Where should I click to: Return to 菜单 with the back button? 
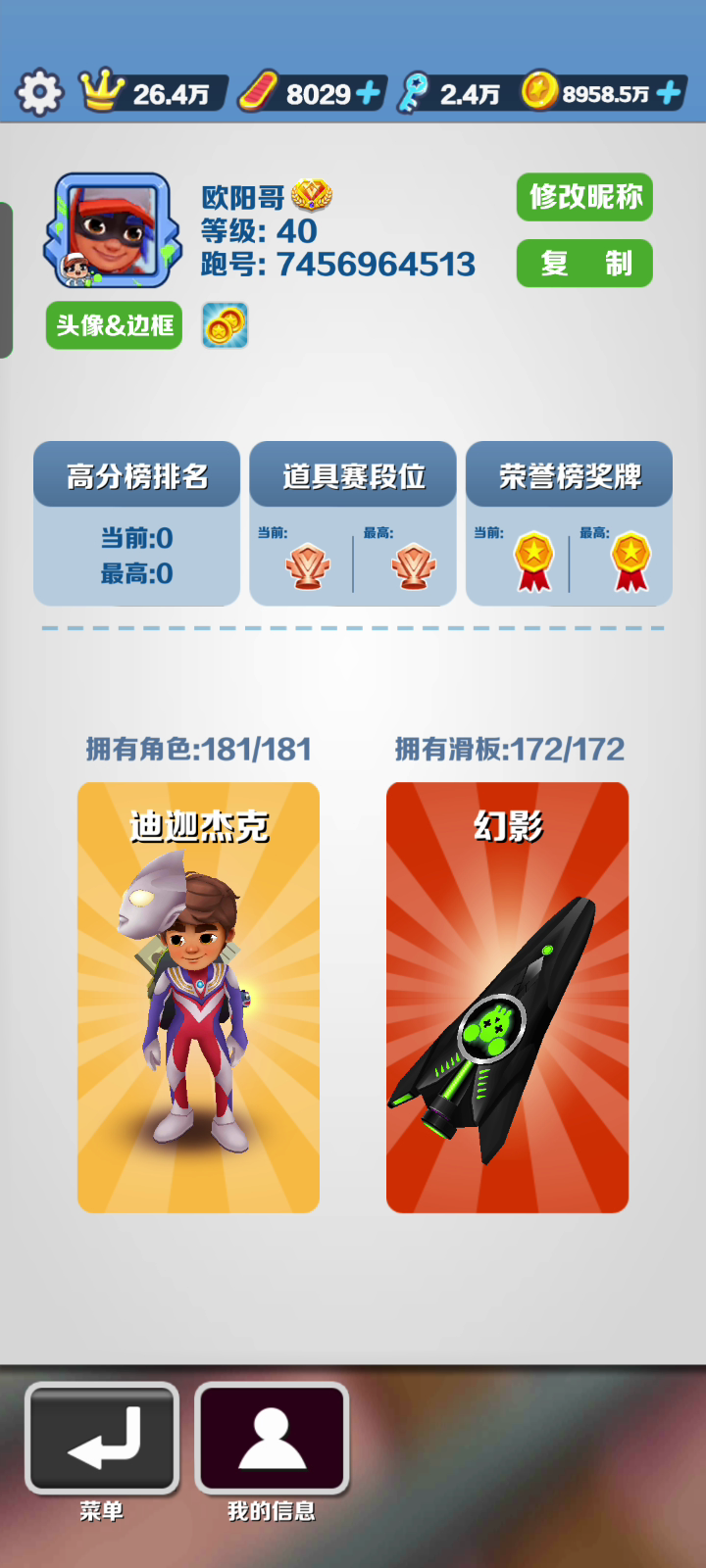102,1439
